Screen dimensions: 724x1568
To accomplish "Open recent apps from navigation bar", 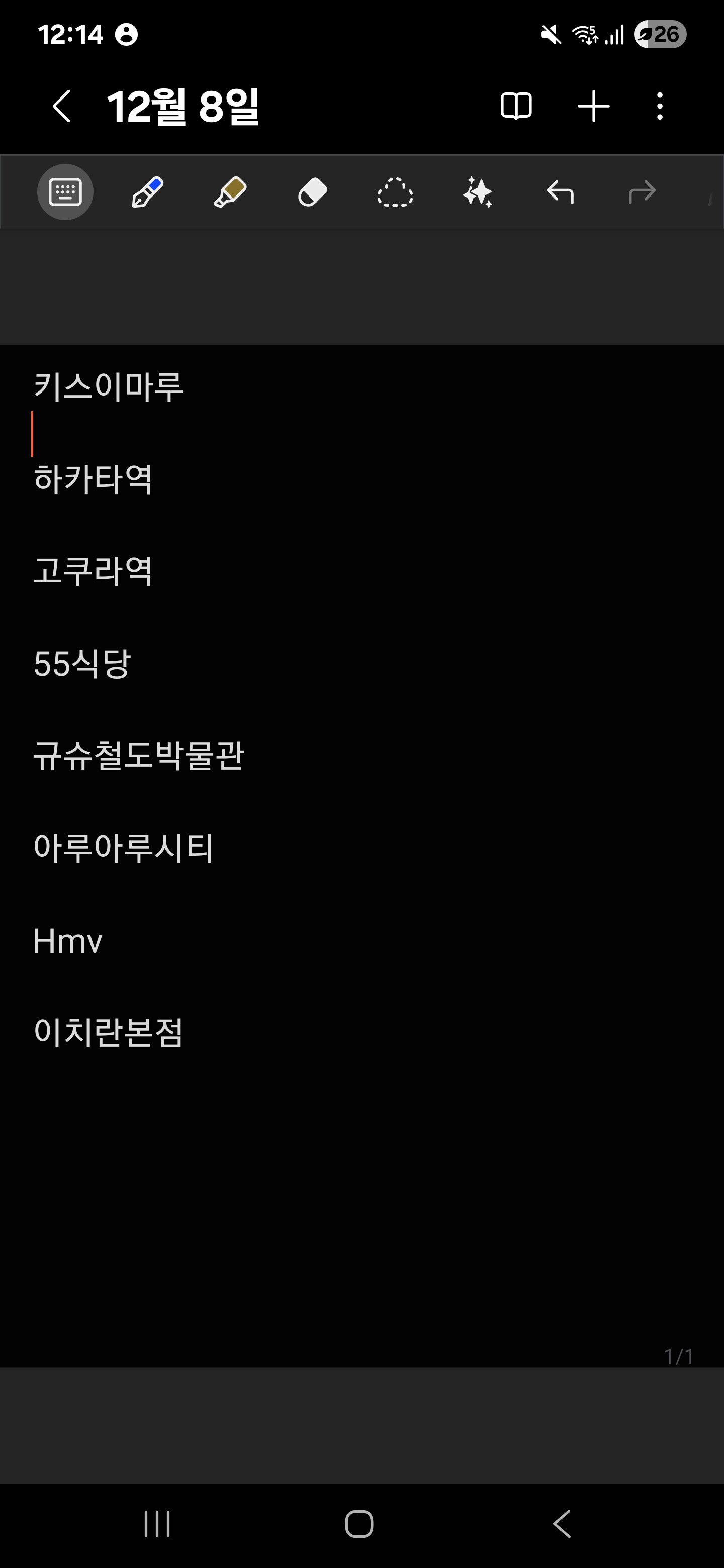I will click(157, 1524).
